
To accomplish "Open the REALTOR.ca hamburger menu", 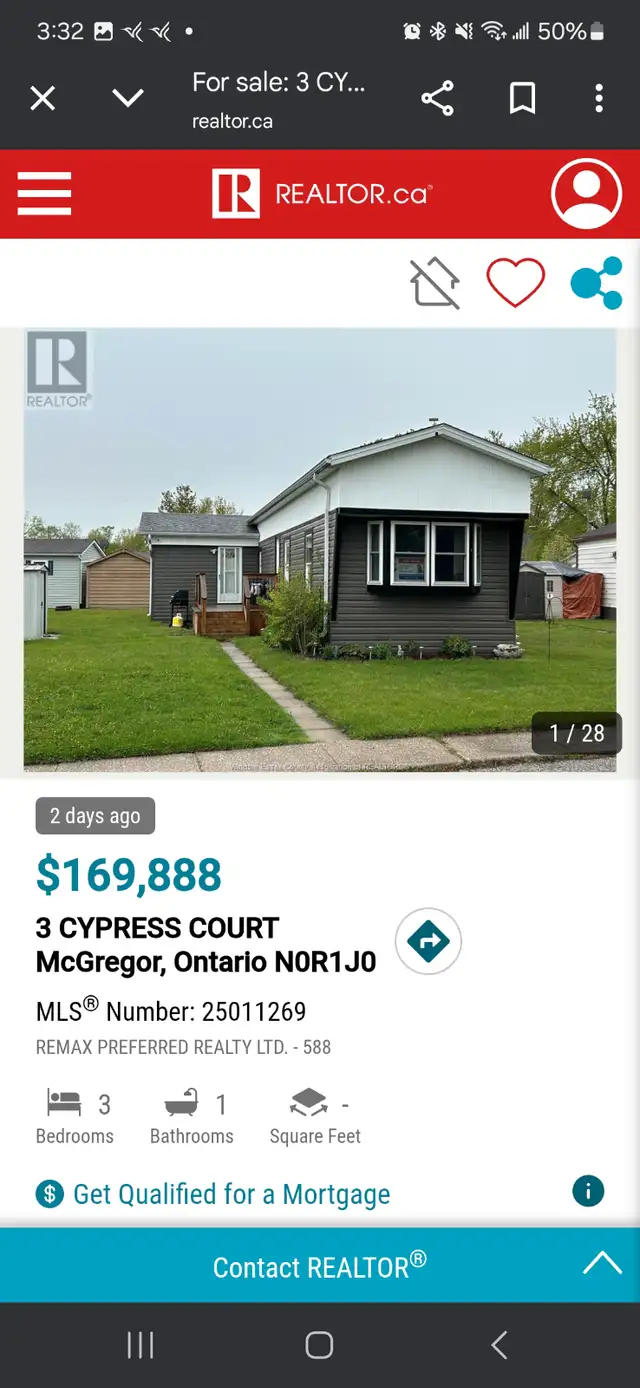I will point(44,193).
